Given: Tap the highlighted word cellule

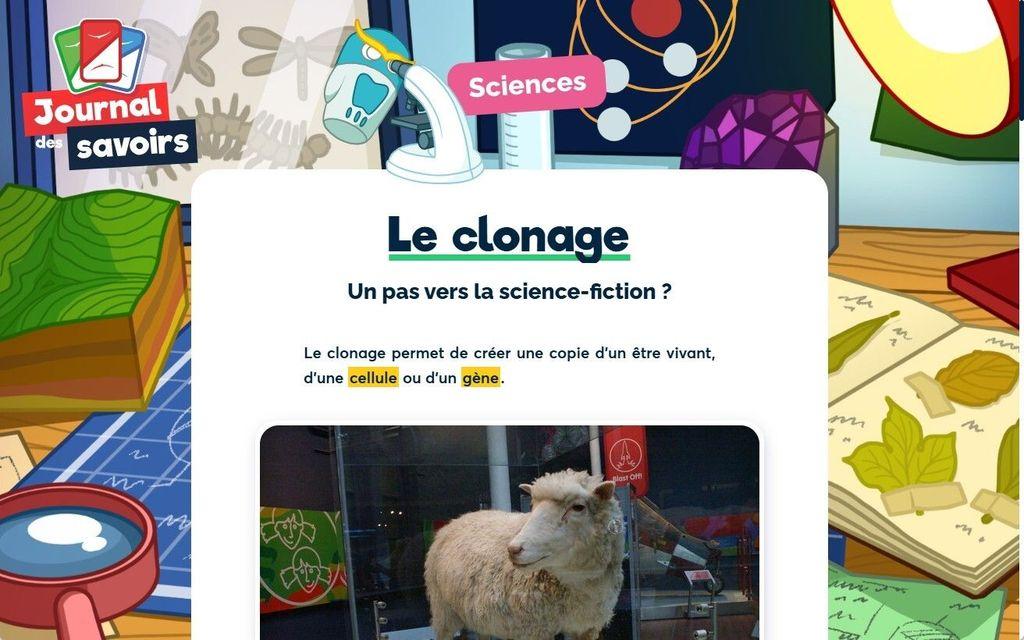Looking at the screenshot, I should click(373, 378).
